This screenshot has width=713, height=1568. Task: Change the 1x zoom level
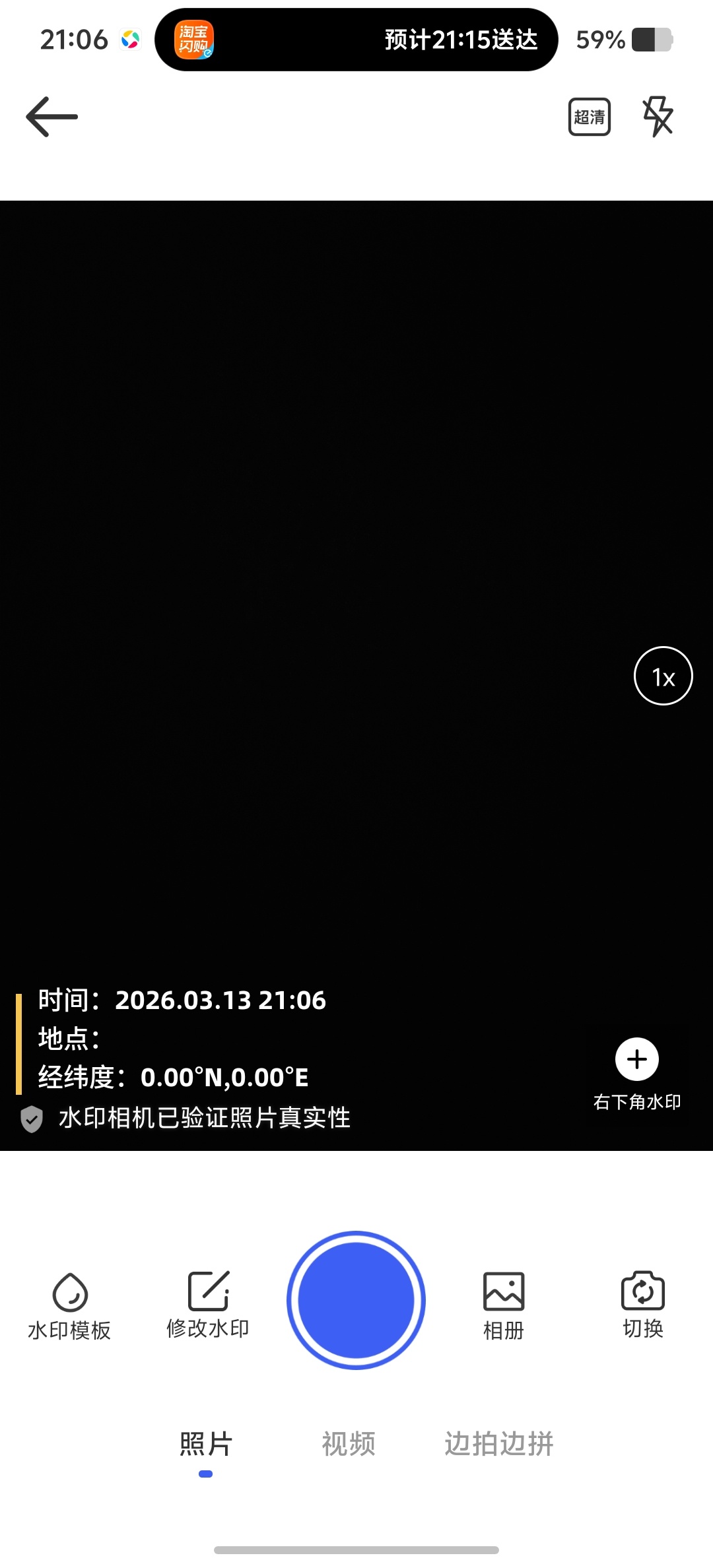[663, 676]
